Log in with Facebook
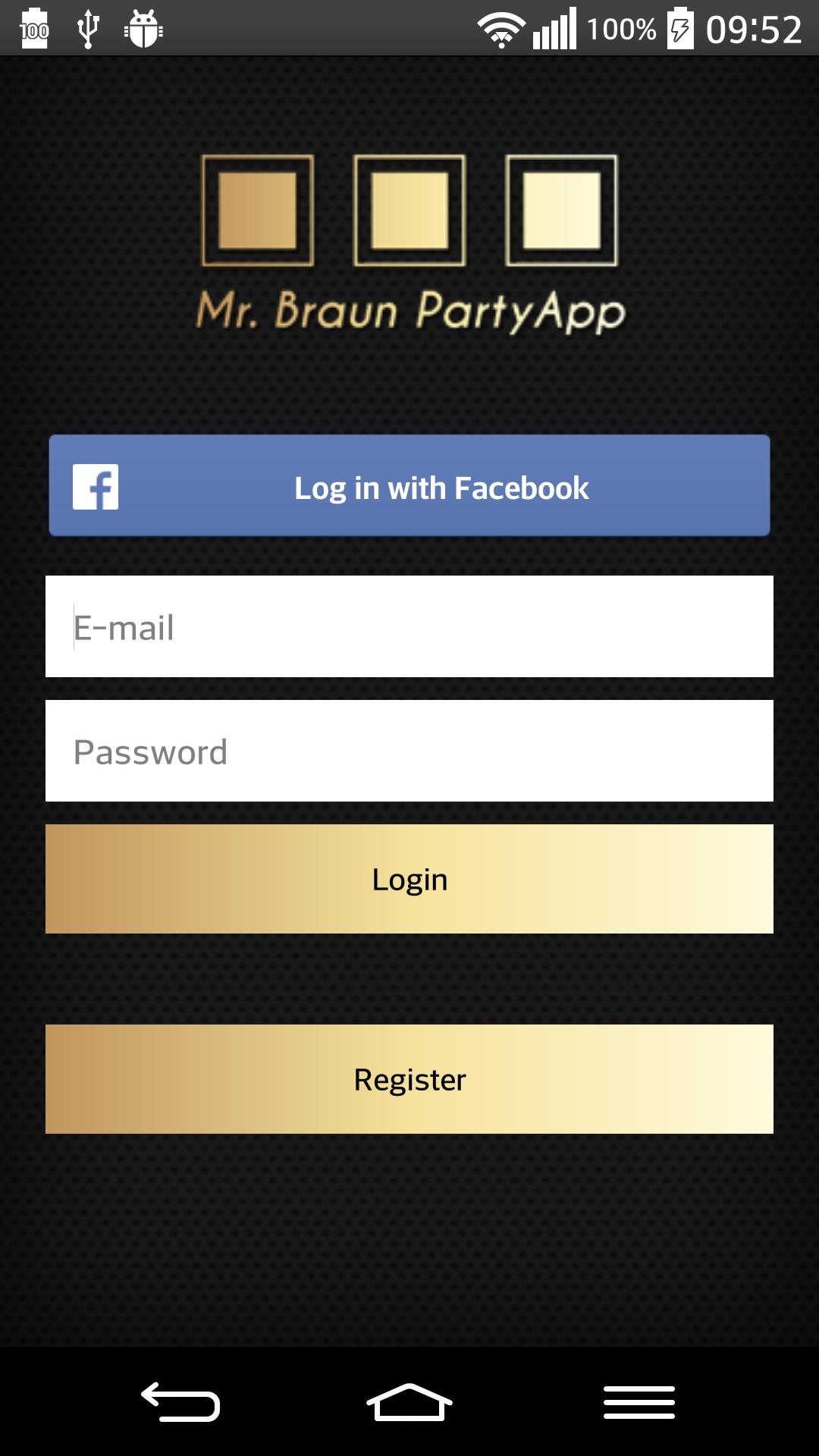 409,486
